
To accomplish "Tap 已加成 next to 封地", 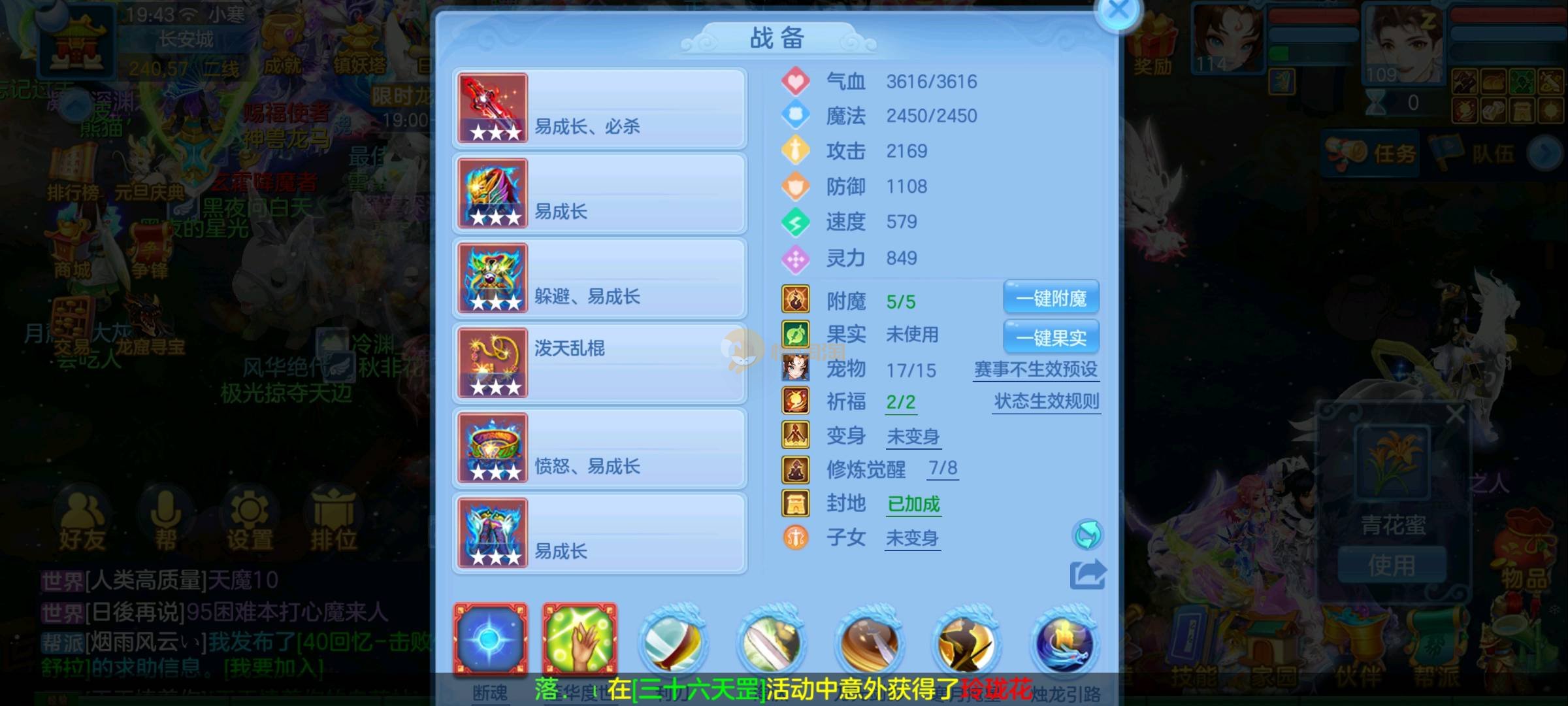I will click(x=913, y=504).
